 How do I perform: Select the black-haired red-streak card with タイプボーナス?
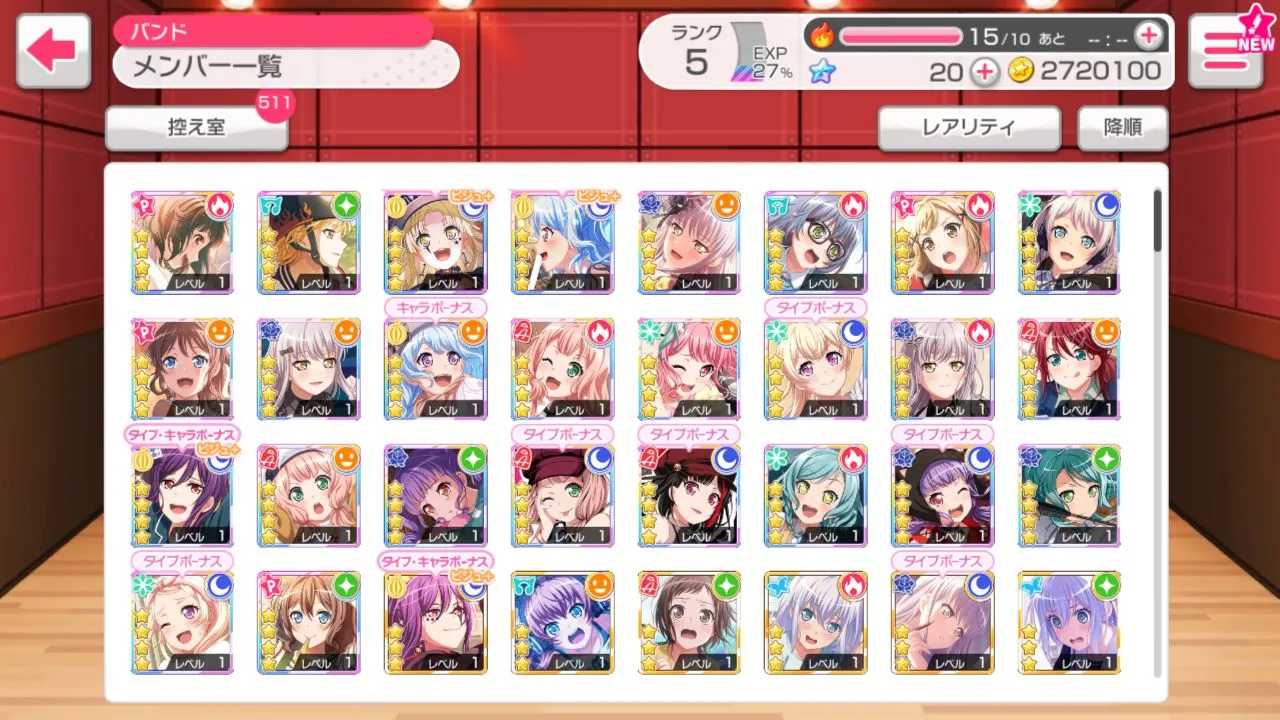coord(688,496)
